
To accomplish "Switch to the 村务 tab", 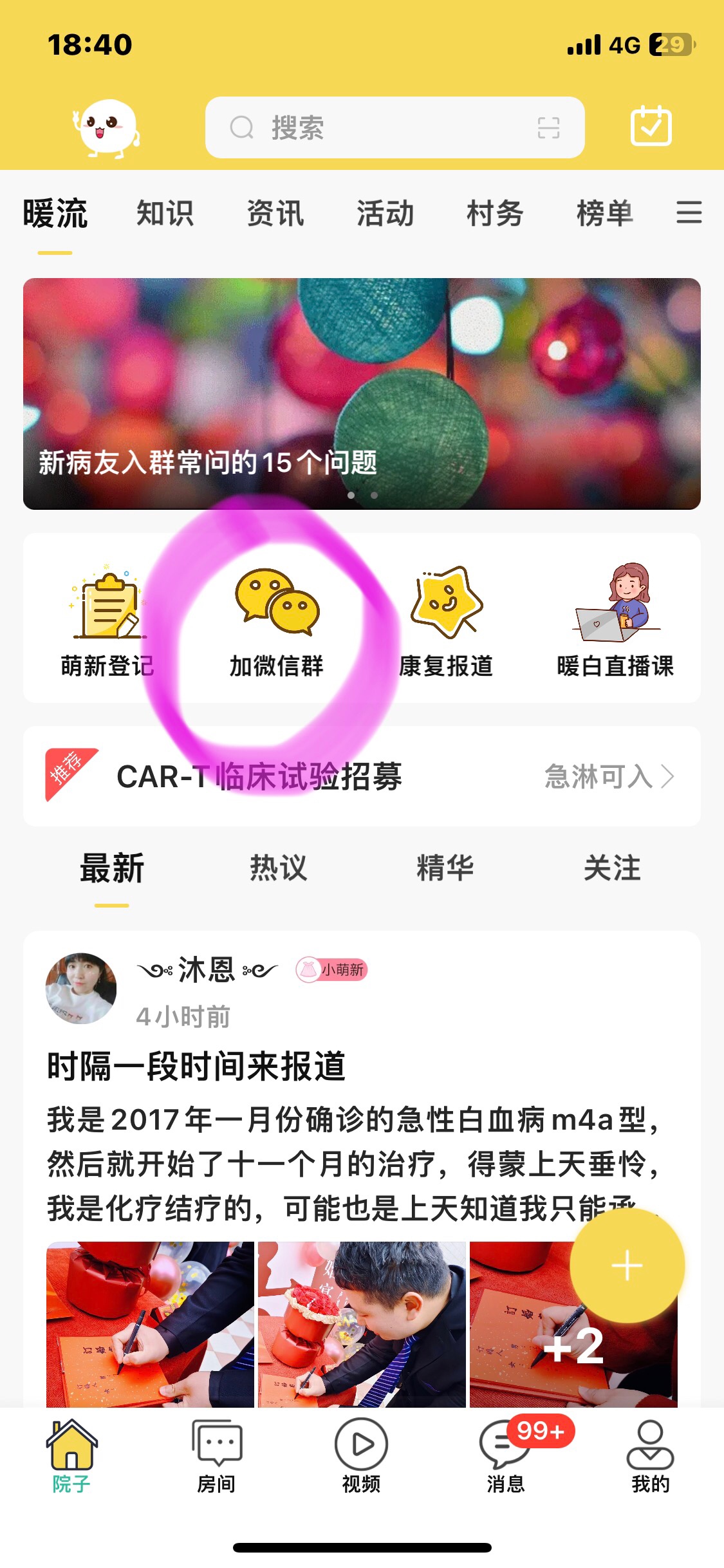I will pos(494,214).
